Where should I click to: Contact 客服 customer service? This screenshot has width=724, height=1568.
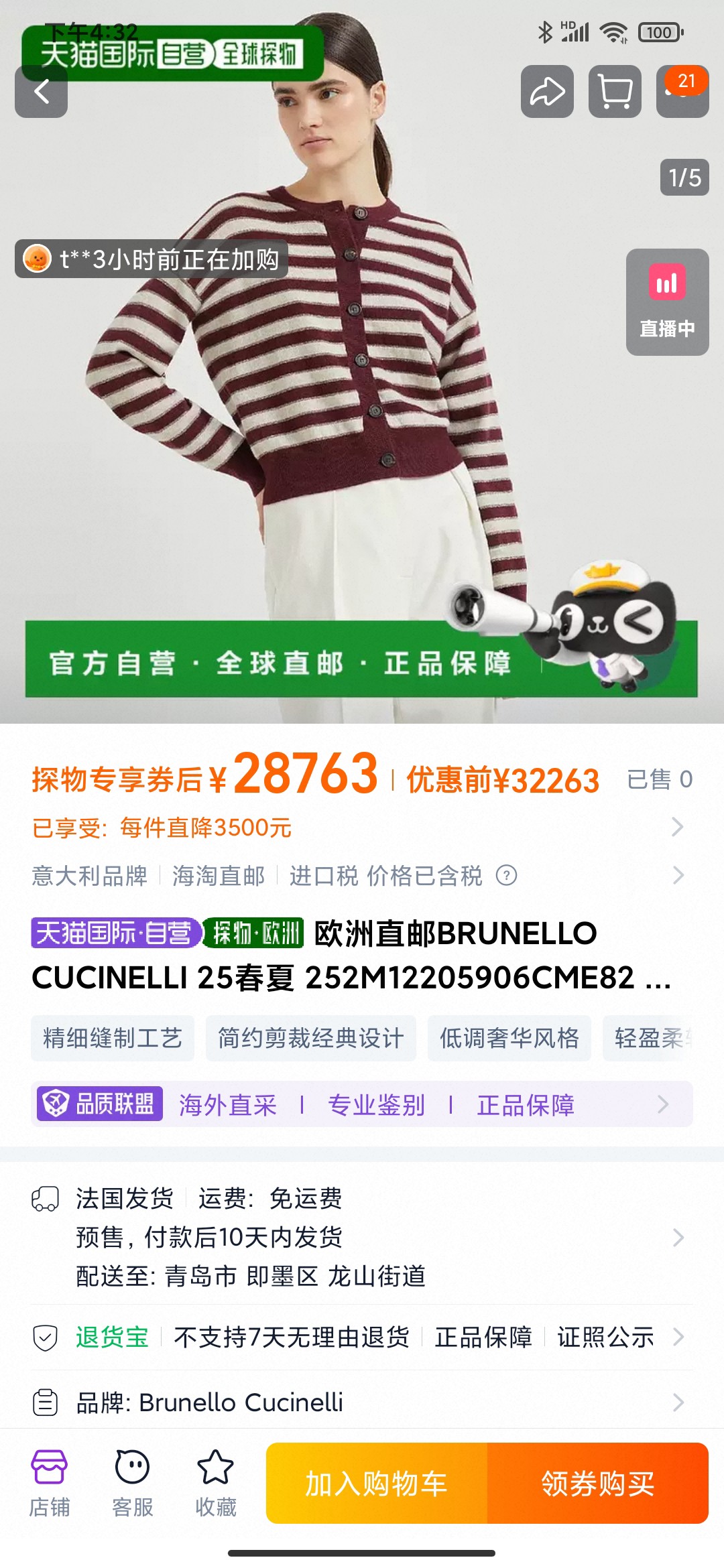click(132, 1482)
